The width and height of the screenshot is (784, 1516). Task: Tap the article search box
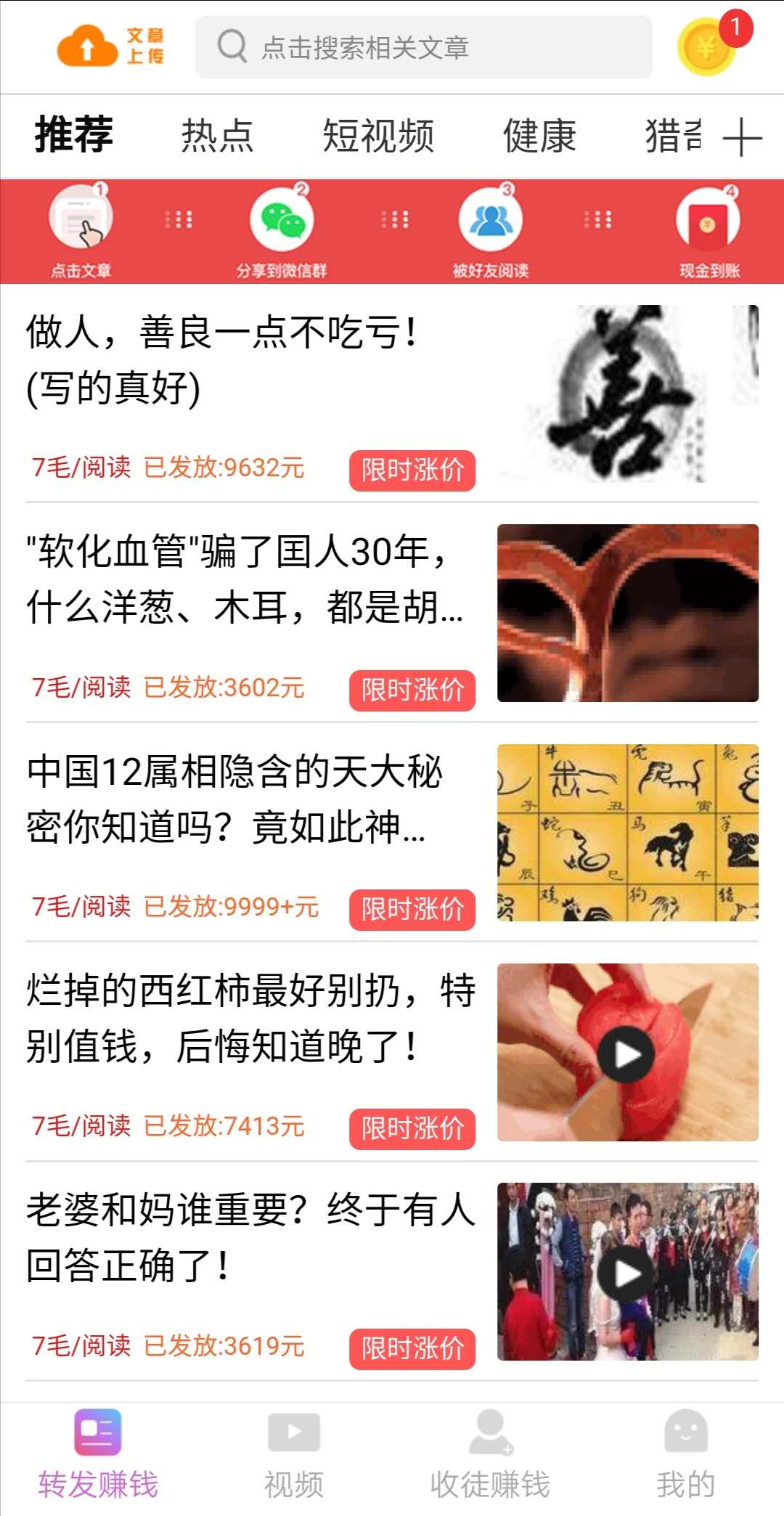[x=424, y=47]
